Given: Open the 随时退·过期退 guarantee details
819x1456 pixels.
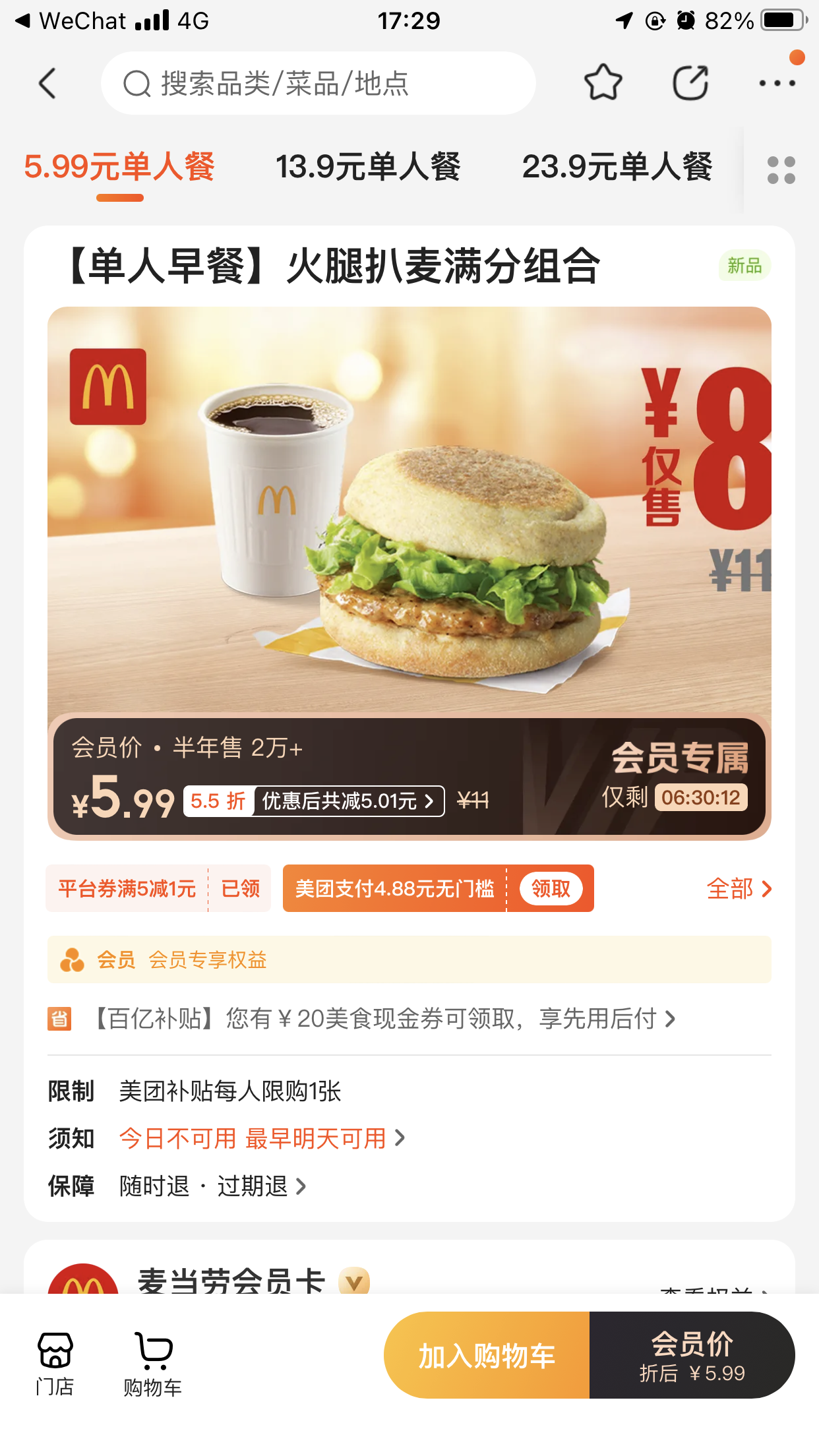Looking at the screenshot, I should pos(213,1186).
